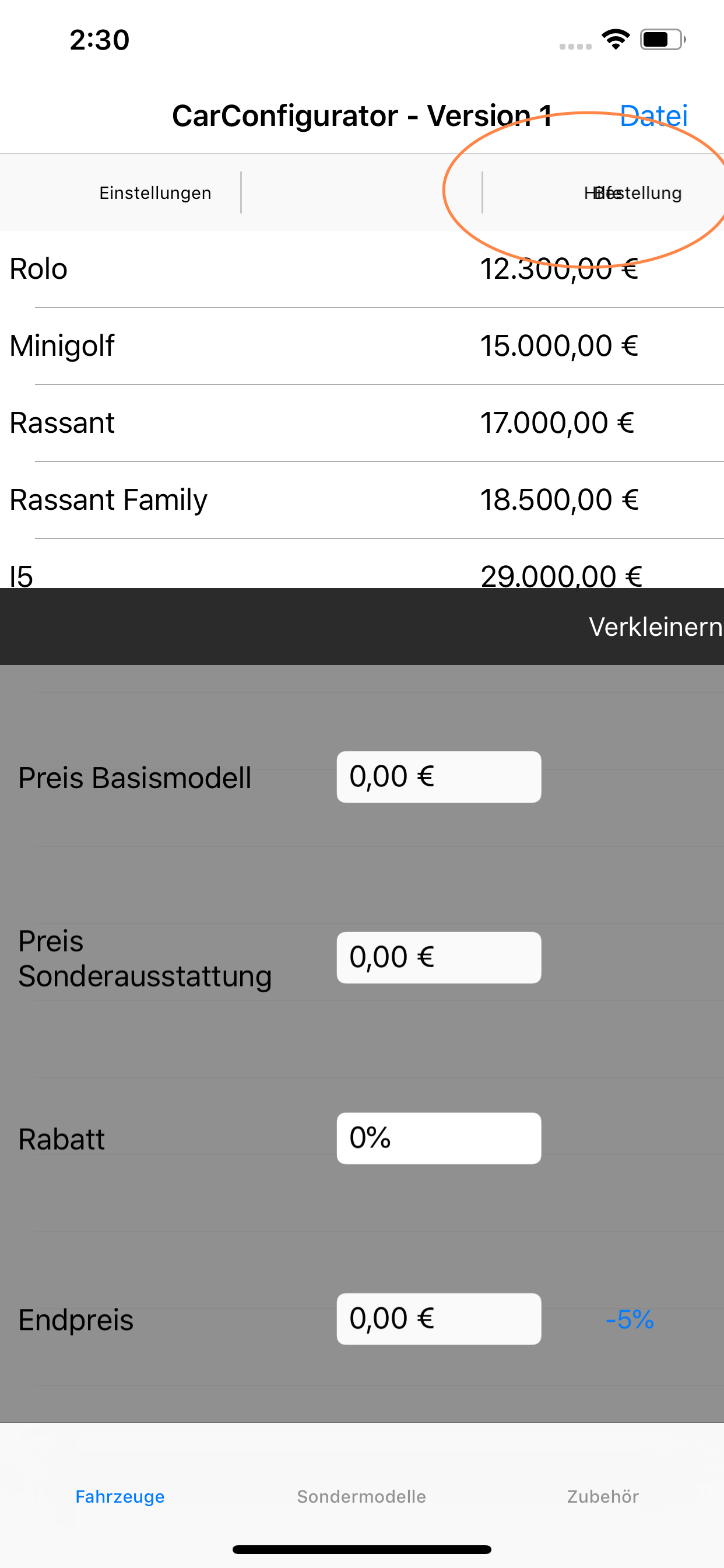Open the Einstellungen toolbar item
The height and width of the screenshot is (1568, 724).
tap(155, 193)
